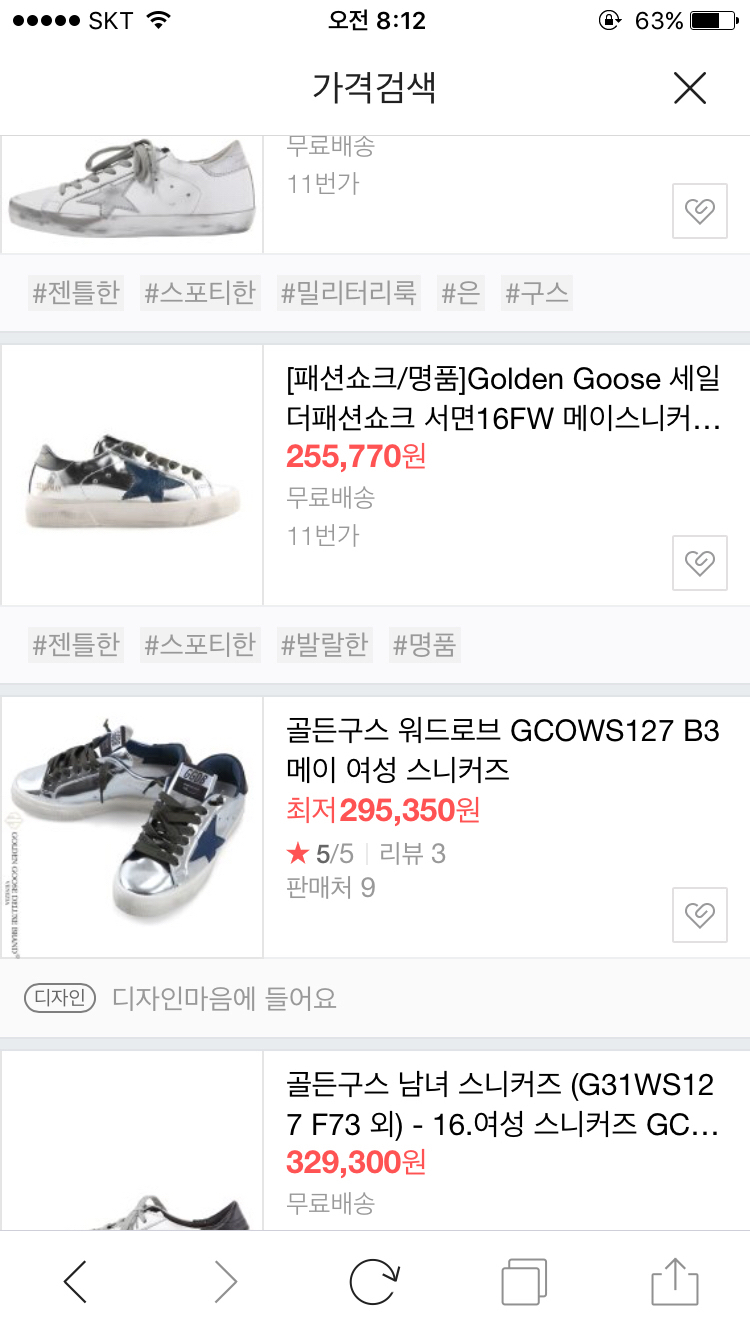Open the 패션쇼크 Golden Goose 255,770원 product

502,398
